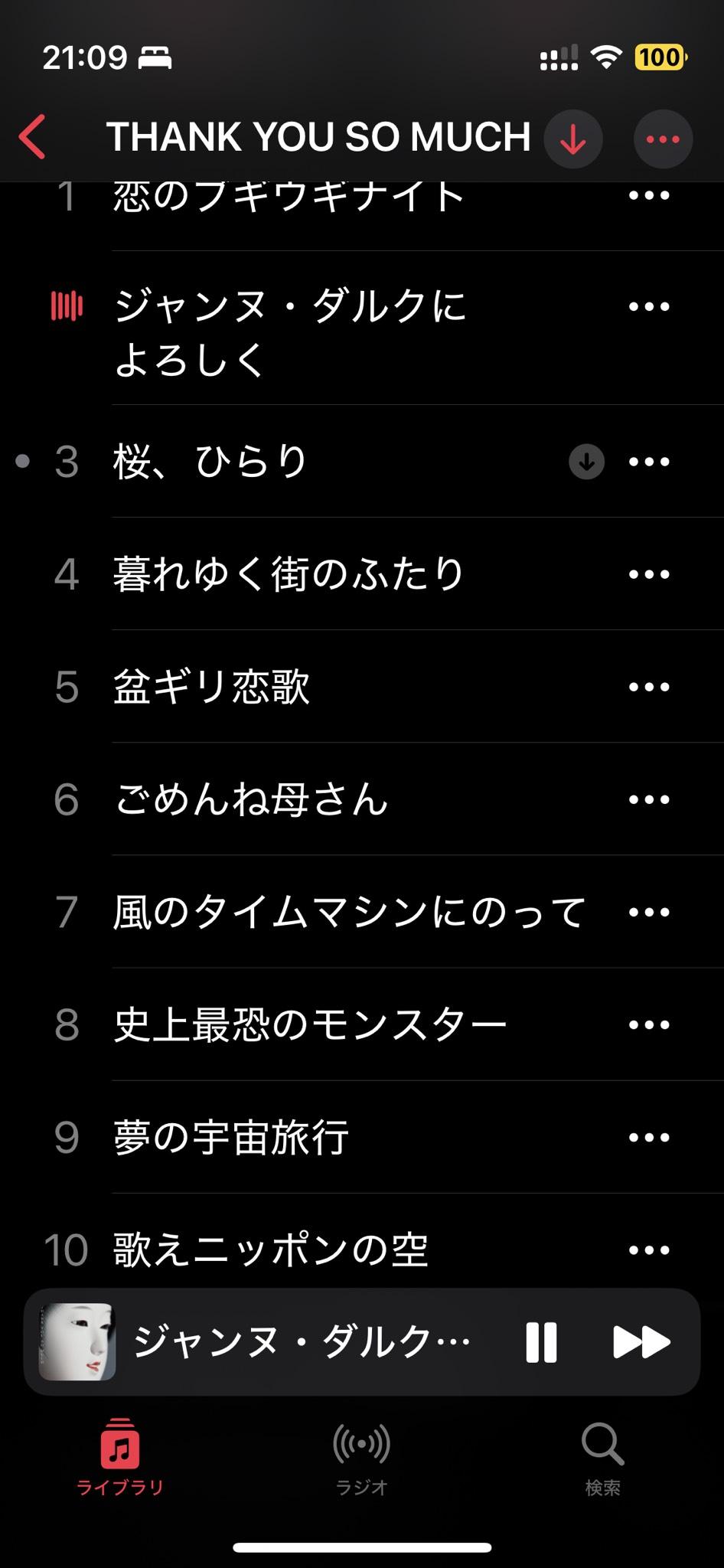The height and width of the screenshot is (1568, 724).
Task: Download the track 桜、ひらり
Action: coord(586,462)
